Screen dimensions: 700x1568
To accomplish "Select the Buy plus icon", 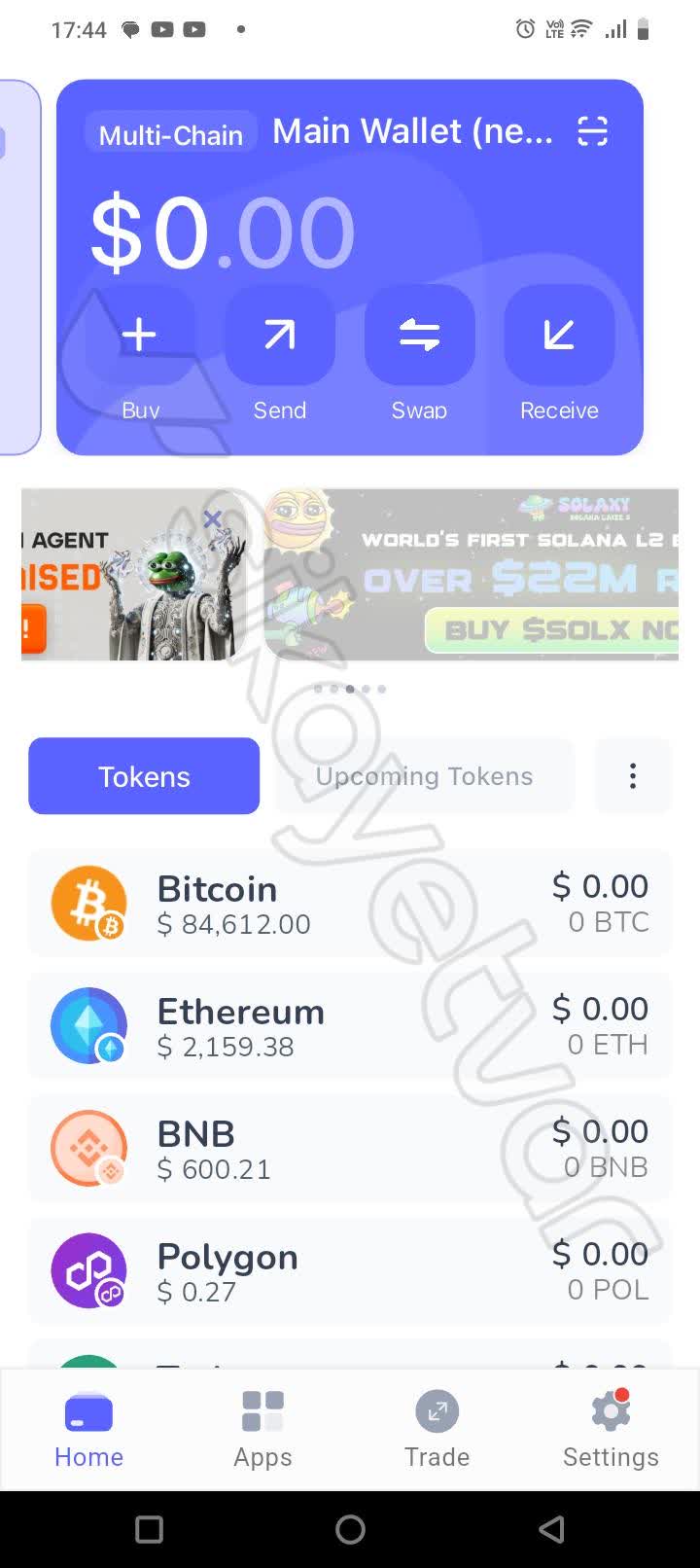I will coord(140,335).
